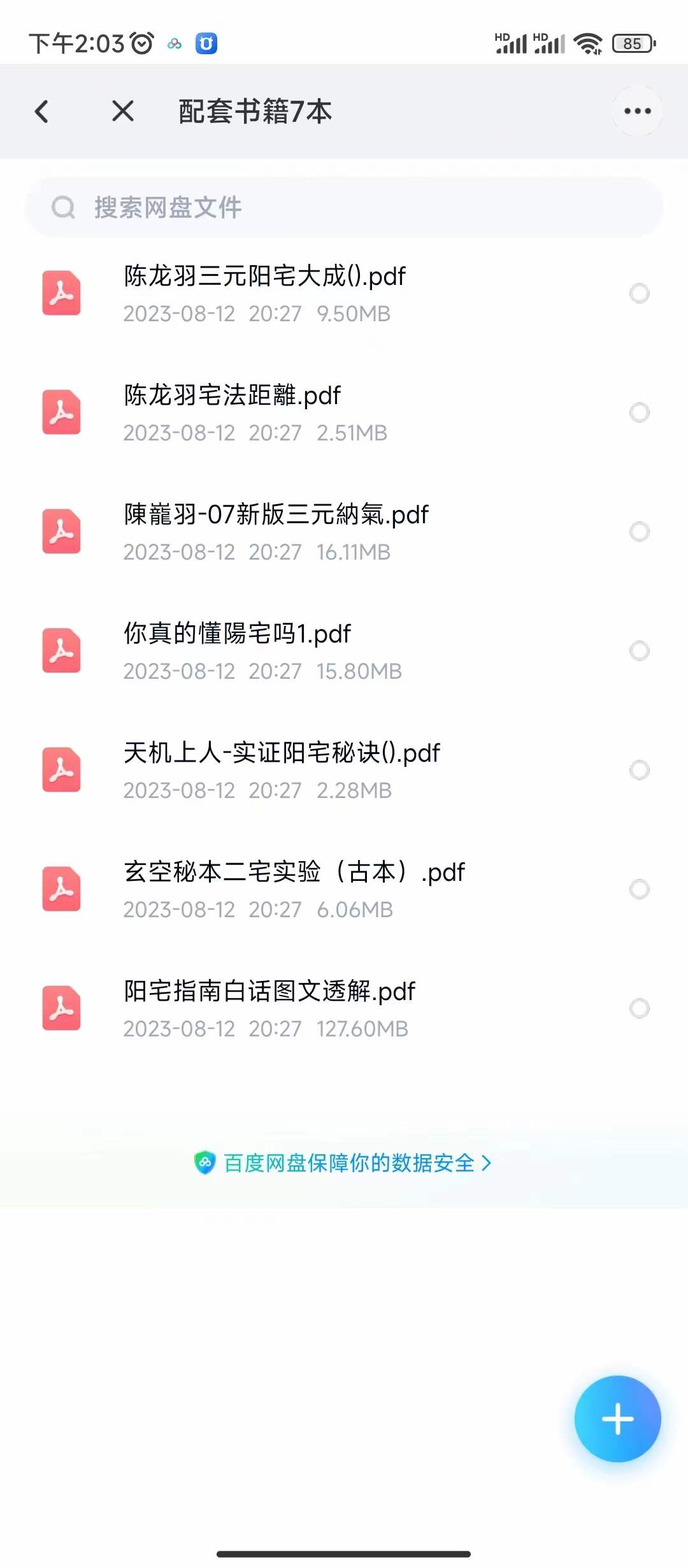This screenshot has height=1568, width=688.
Task: Select the circle for 陈龙羽宅法距離.pdf
Action: [640, 412]
